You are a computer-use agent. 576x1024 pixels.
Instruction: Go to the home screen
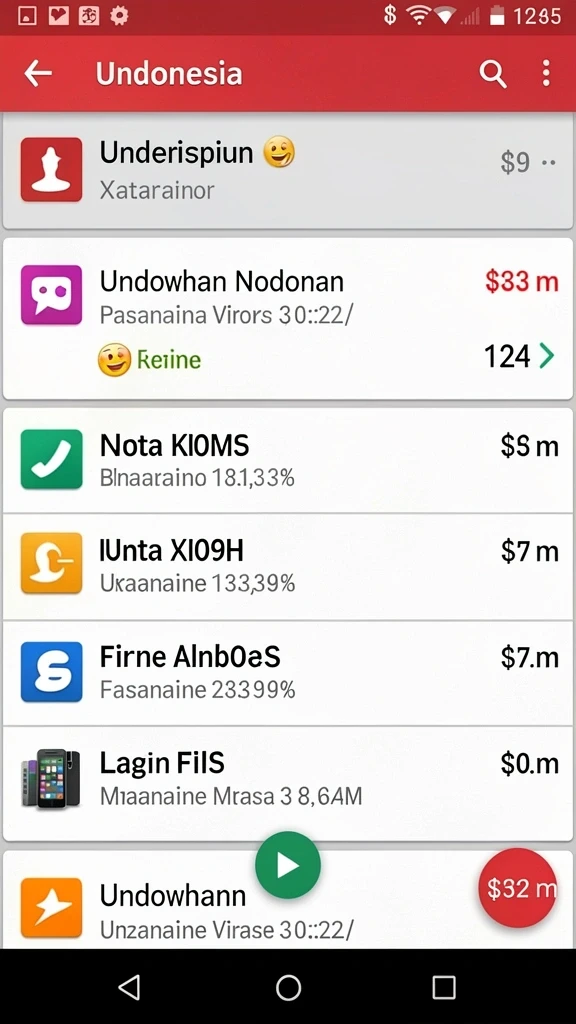[288, 987]
